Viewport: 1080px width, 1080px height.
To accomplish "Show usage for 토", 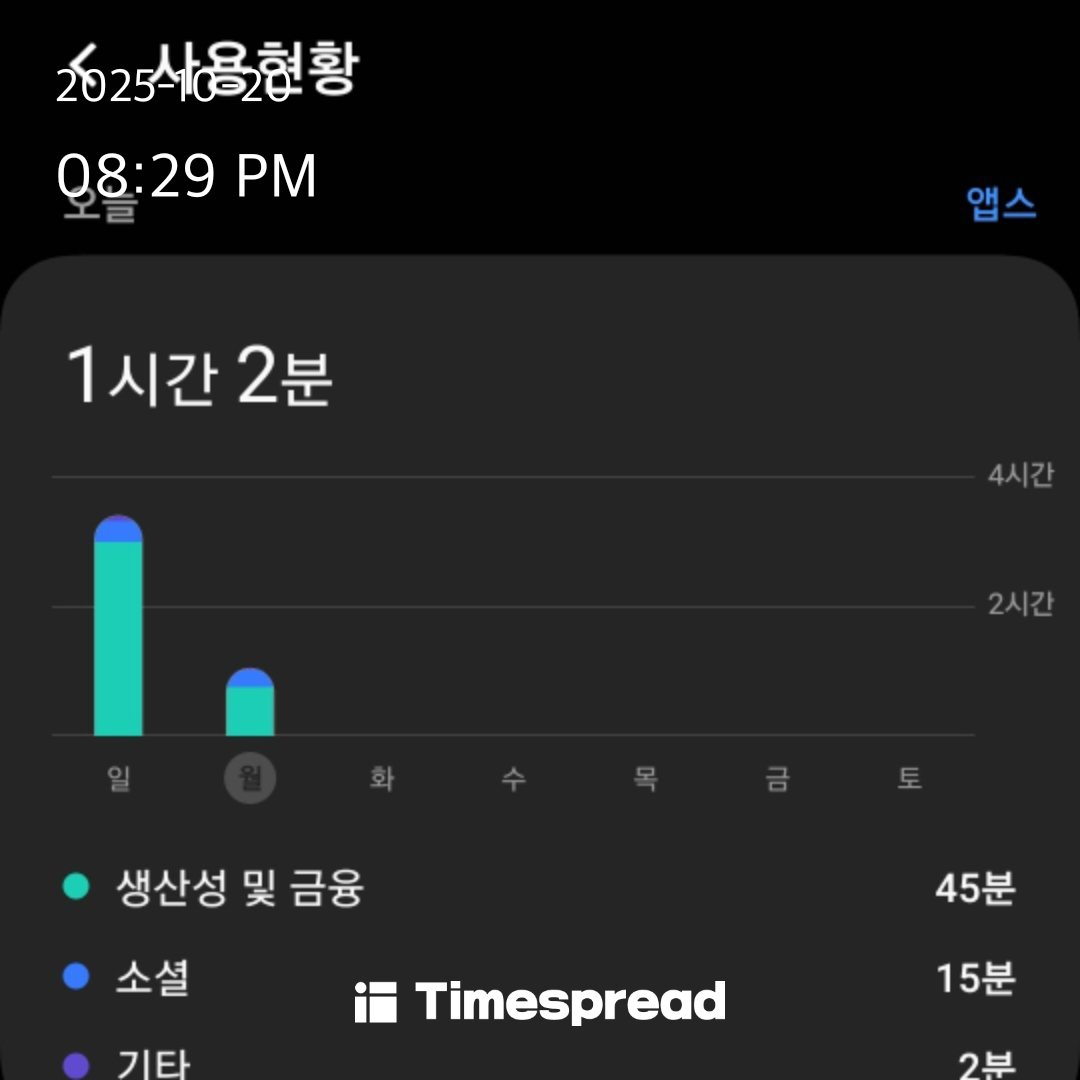I will tap(909, 778).
